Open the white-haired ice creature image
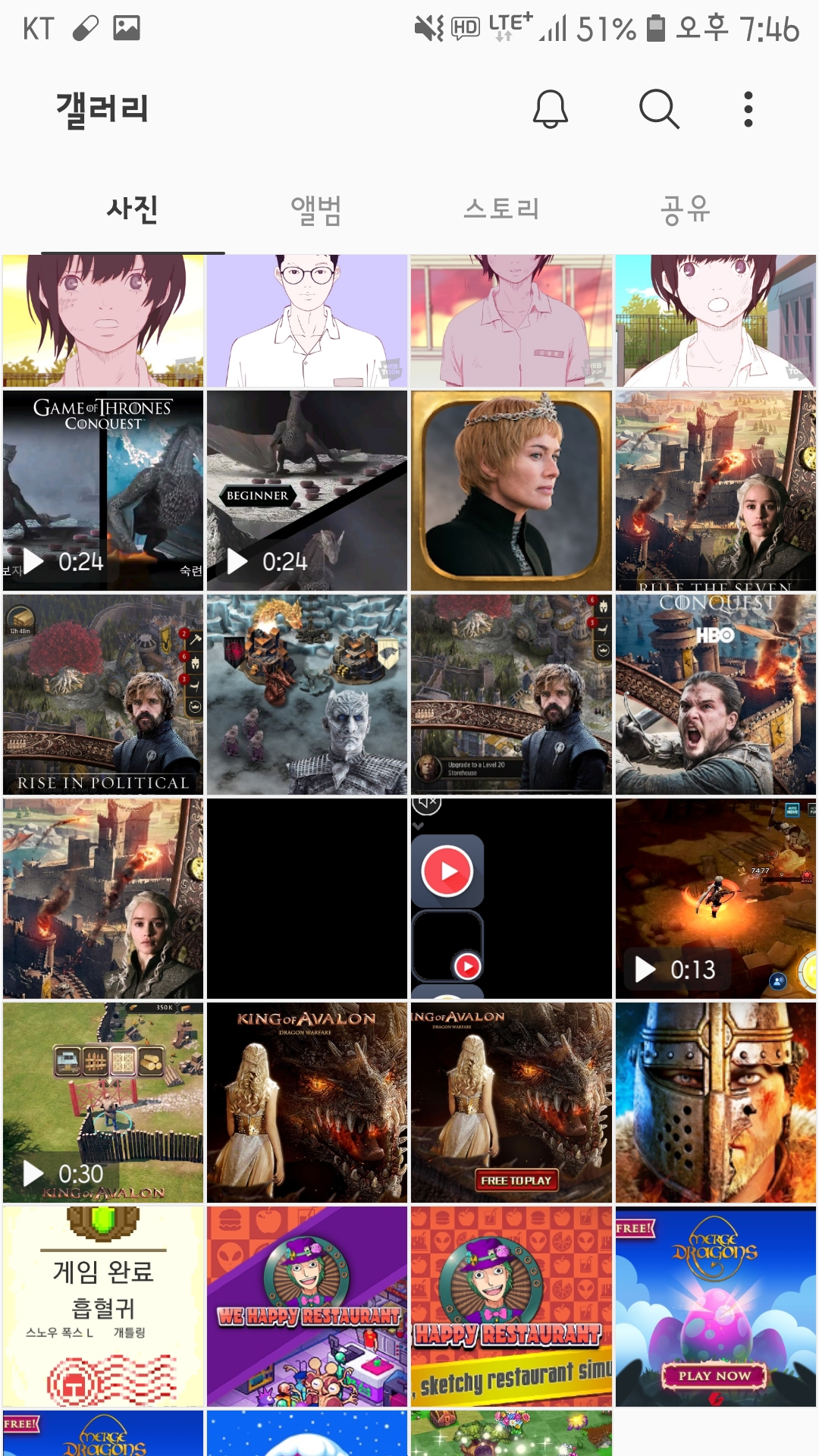 coord(307,695)
